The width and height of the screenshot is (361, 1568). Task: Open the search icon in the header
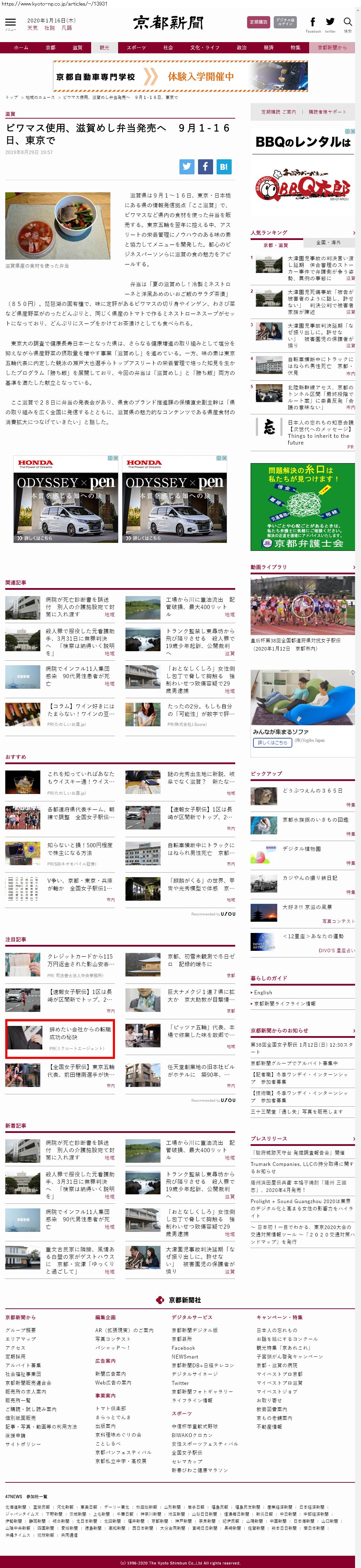[x=348, y=22]
